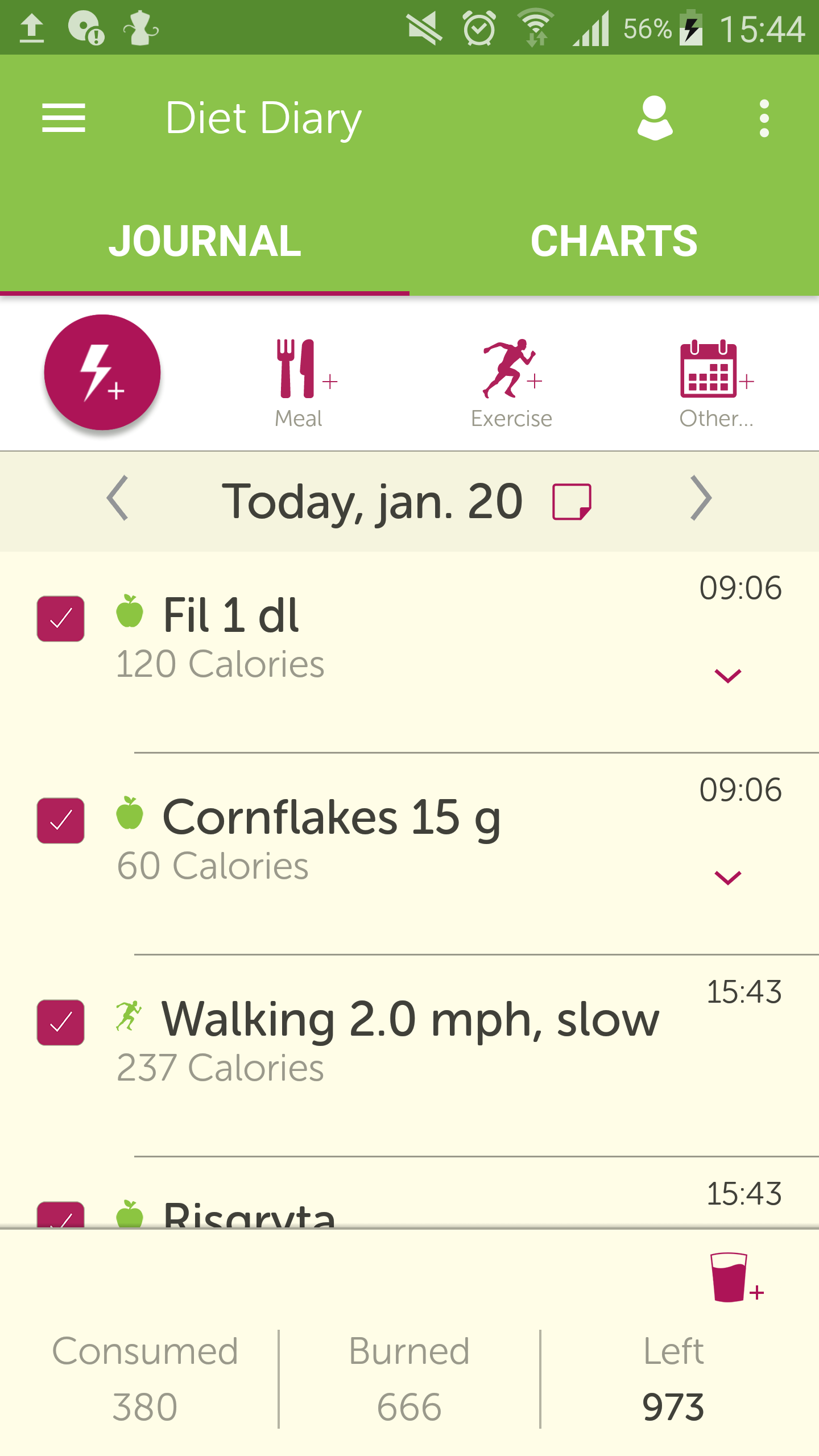Expand the Cornflakes 15 g details
819x1456 pixels.
coord(727,878)
